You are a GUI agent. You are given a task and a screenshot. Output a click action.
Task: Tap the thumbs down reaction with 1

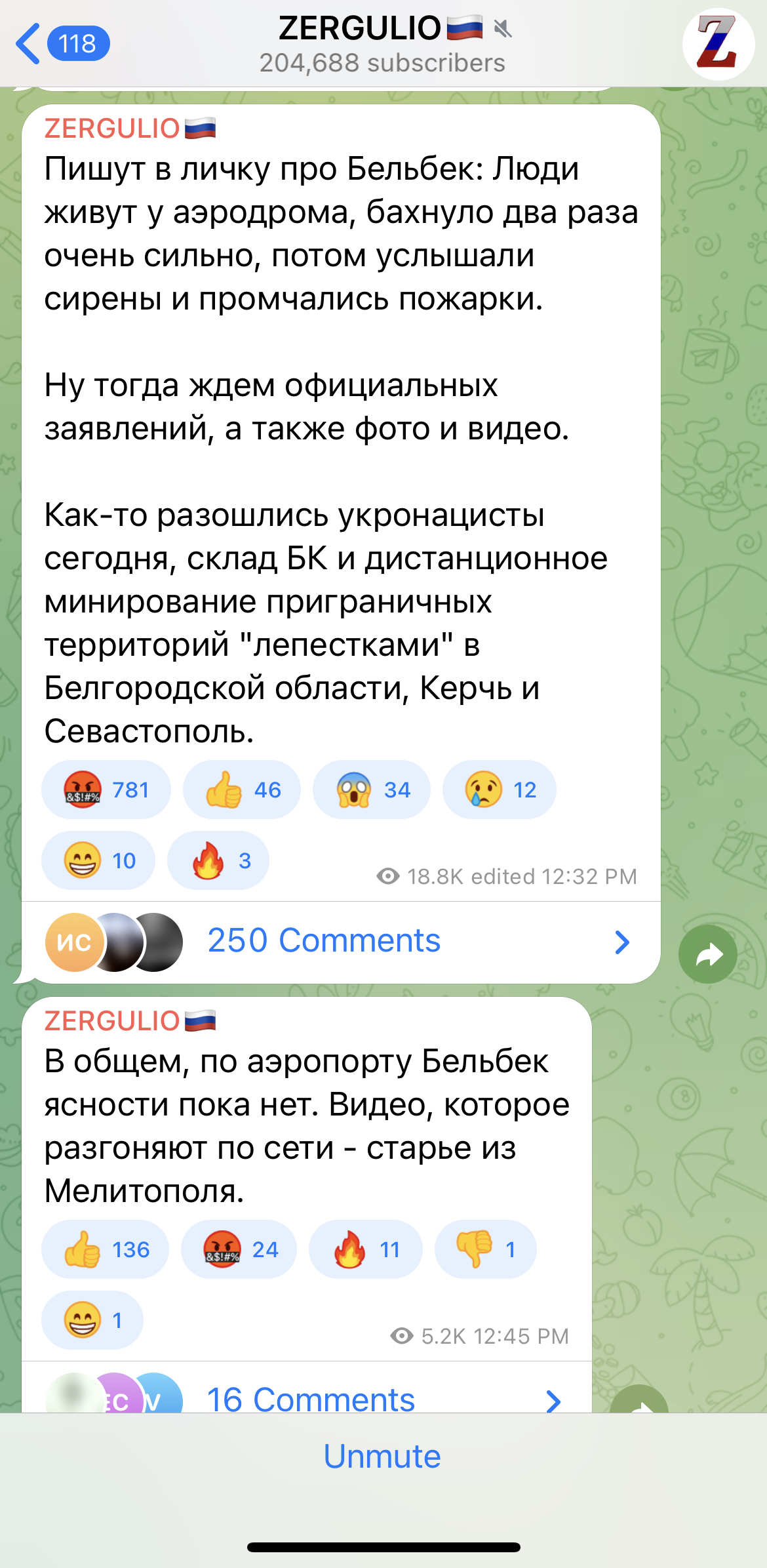tap(486, 1249)
